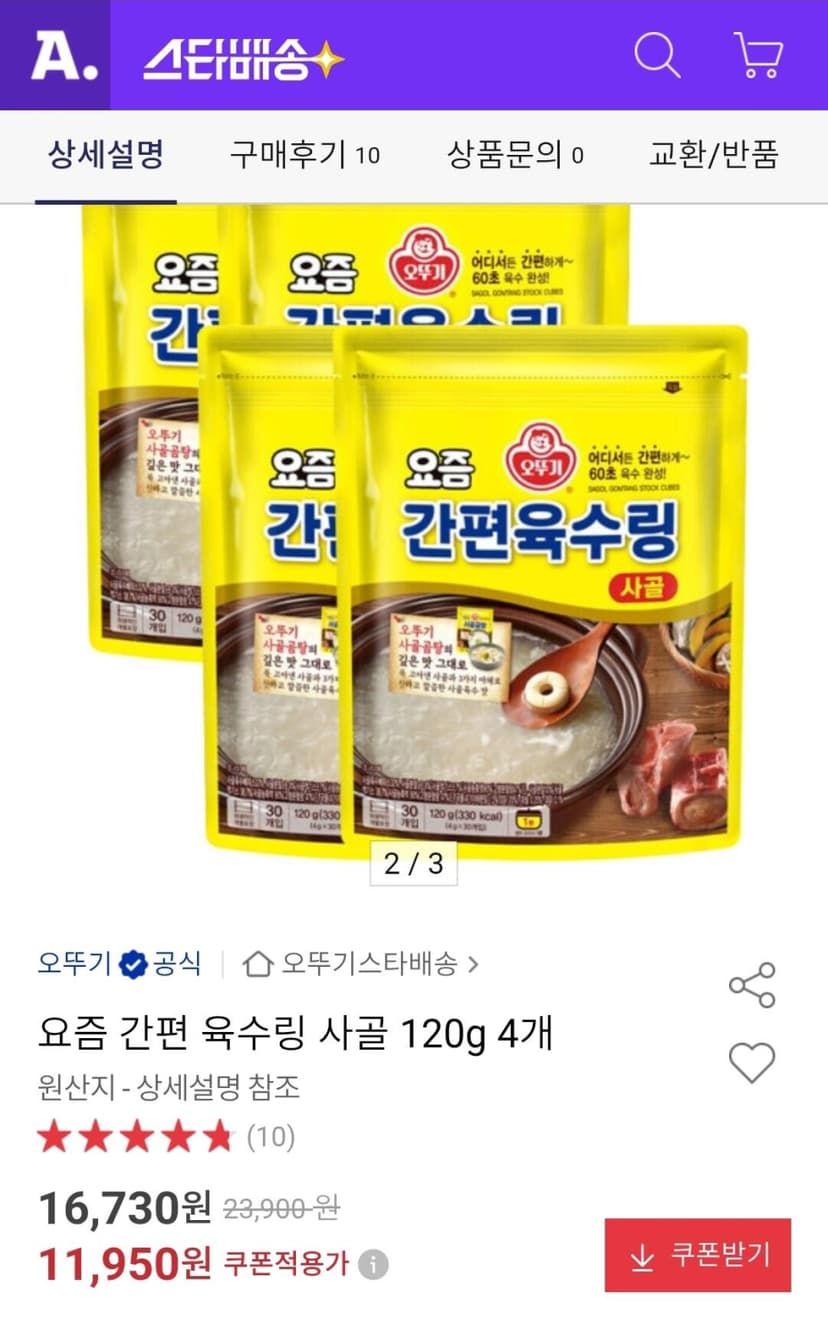This screenshot has height=1325, width=828.
Task: Select the 상세설명 tab
Action: pos(106,155)
